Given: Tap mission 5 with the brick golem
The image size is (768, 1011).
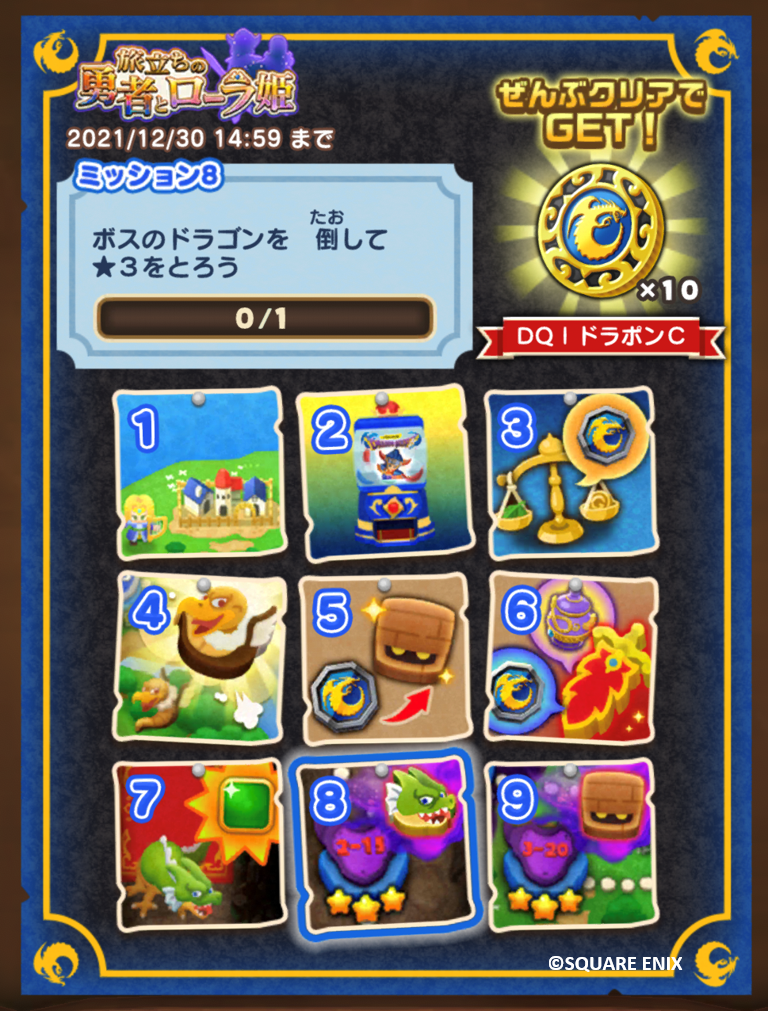Looking at the screenshot, I should pos(383,658).
